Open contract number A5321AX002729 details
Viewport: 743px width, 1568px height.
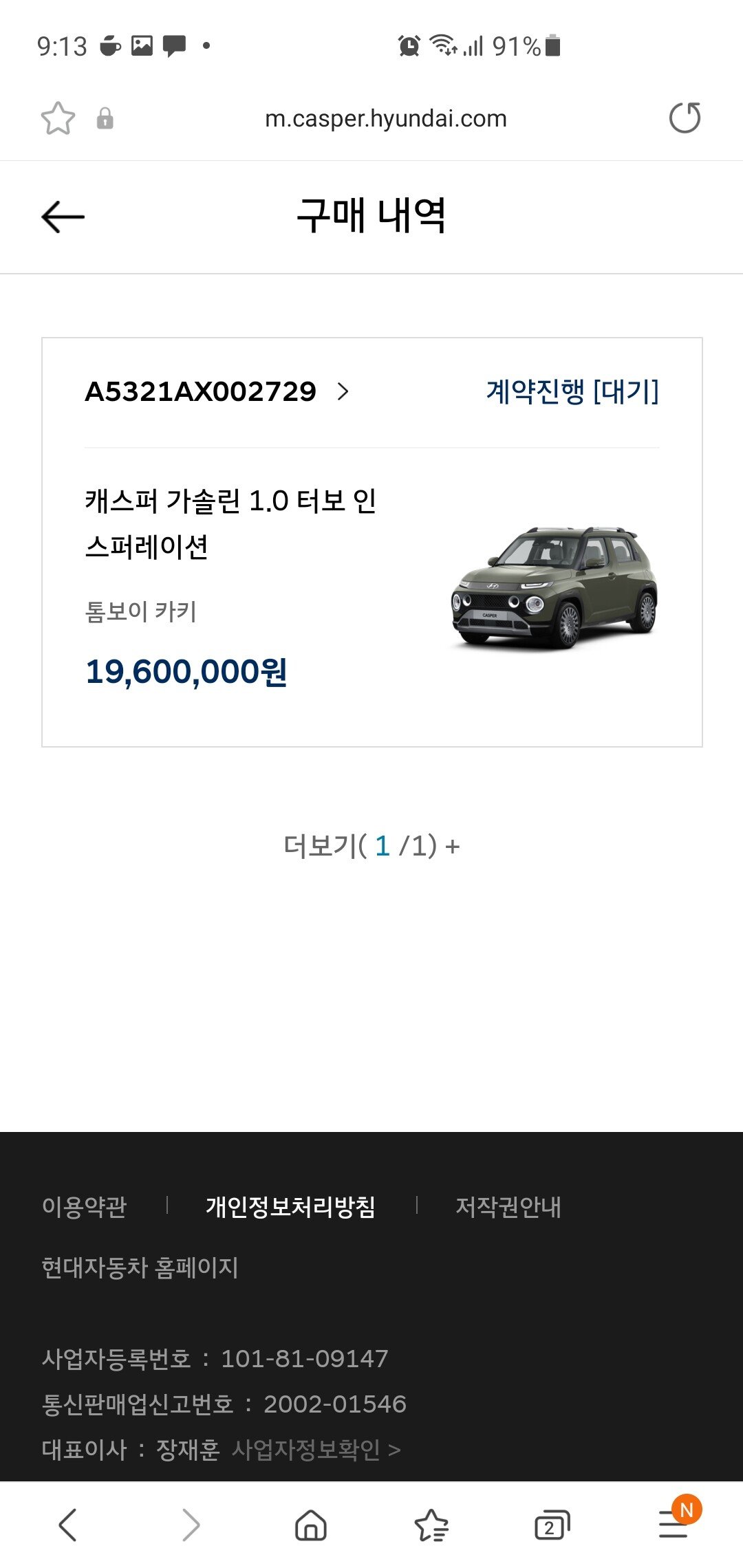click(x=217, y=391)
